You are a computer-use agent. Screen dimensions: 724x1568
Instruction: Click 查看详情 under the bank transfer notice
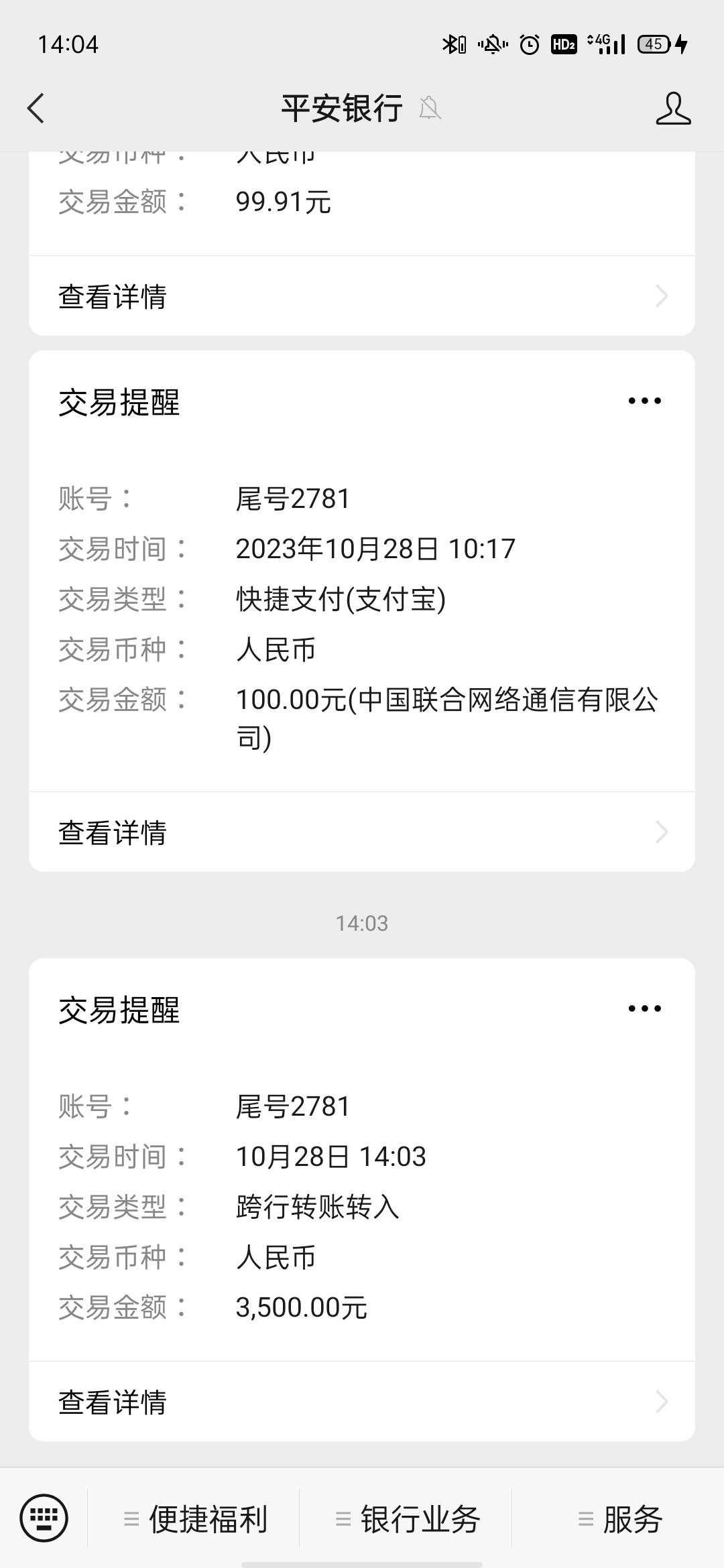(x=113, y=1401)
